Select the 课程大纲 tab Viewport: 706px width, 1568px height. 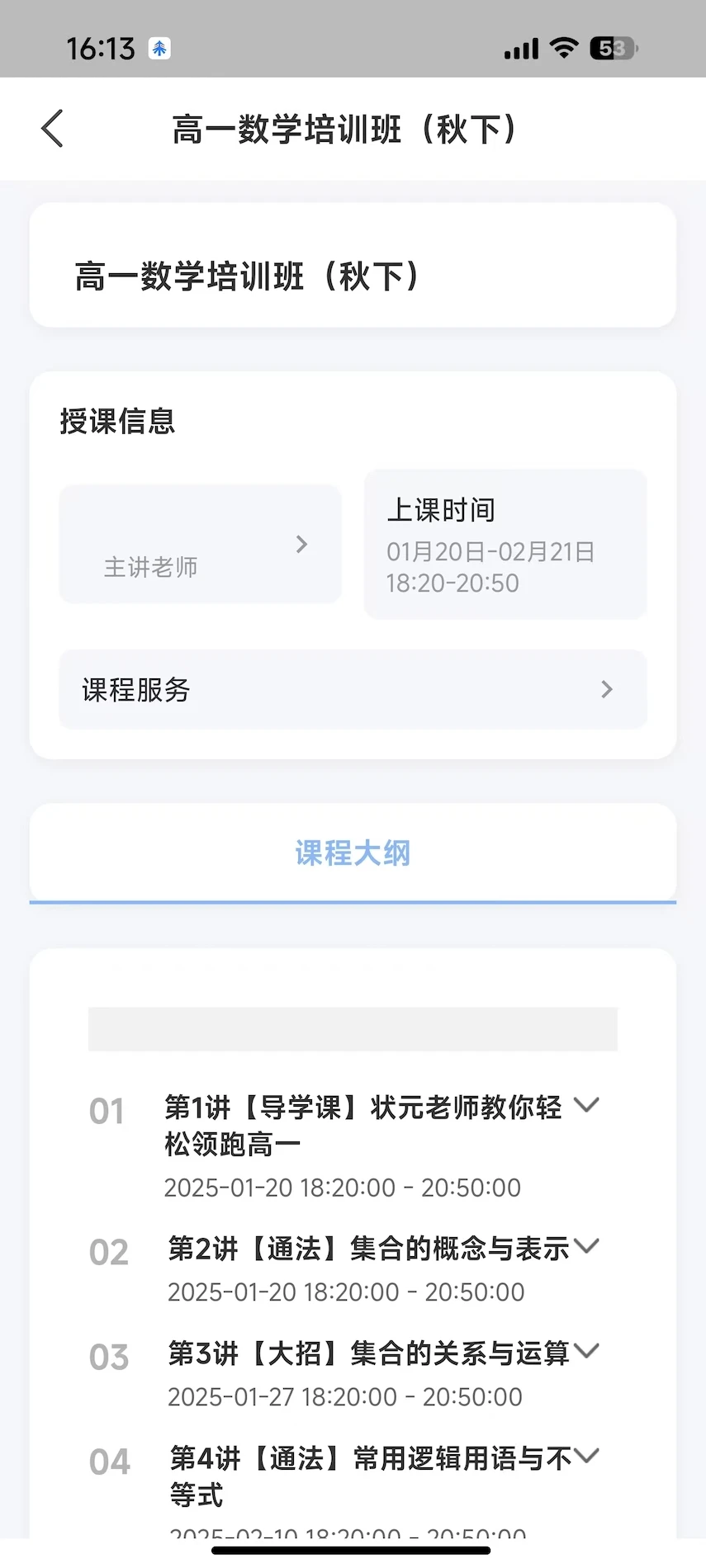[x=353, y=853]
